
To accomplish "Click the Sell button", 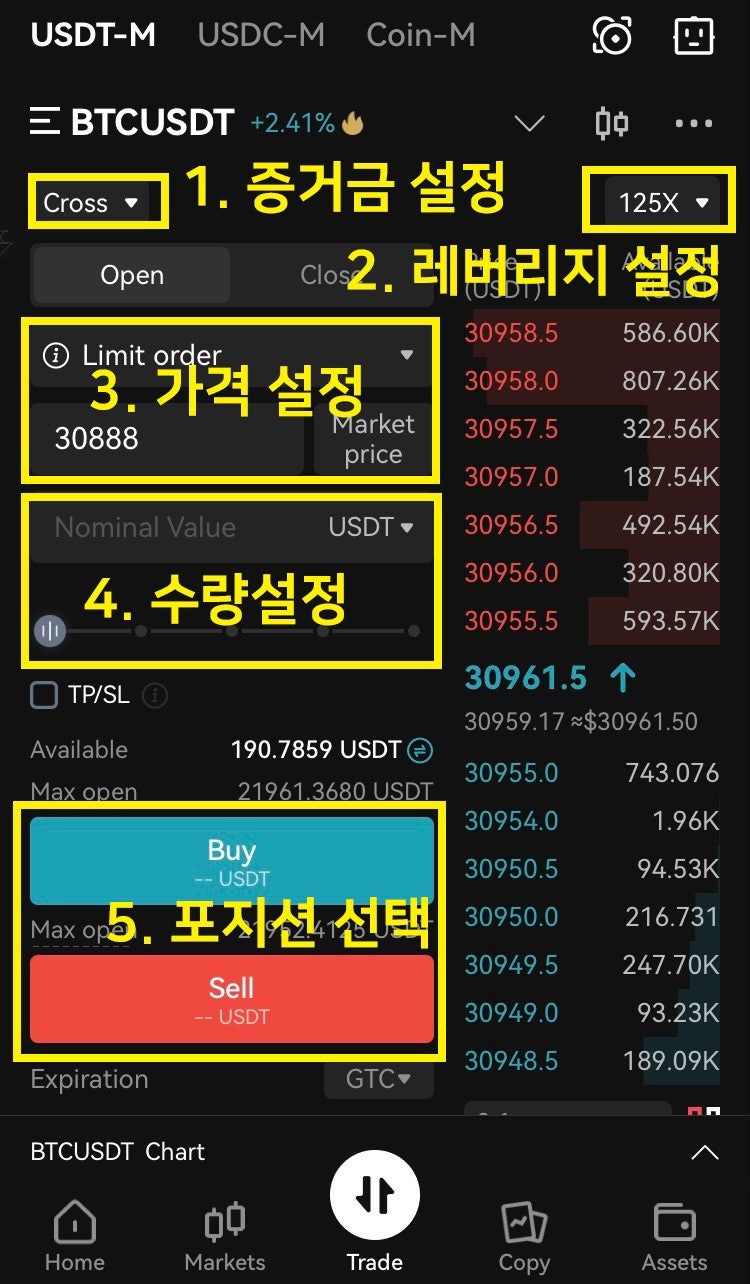I will coord(231,999).
